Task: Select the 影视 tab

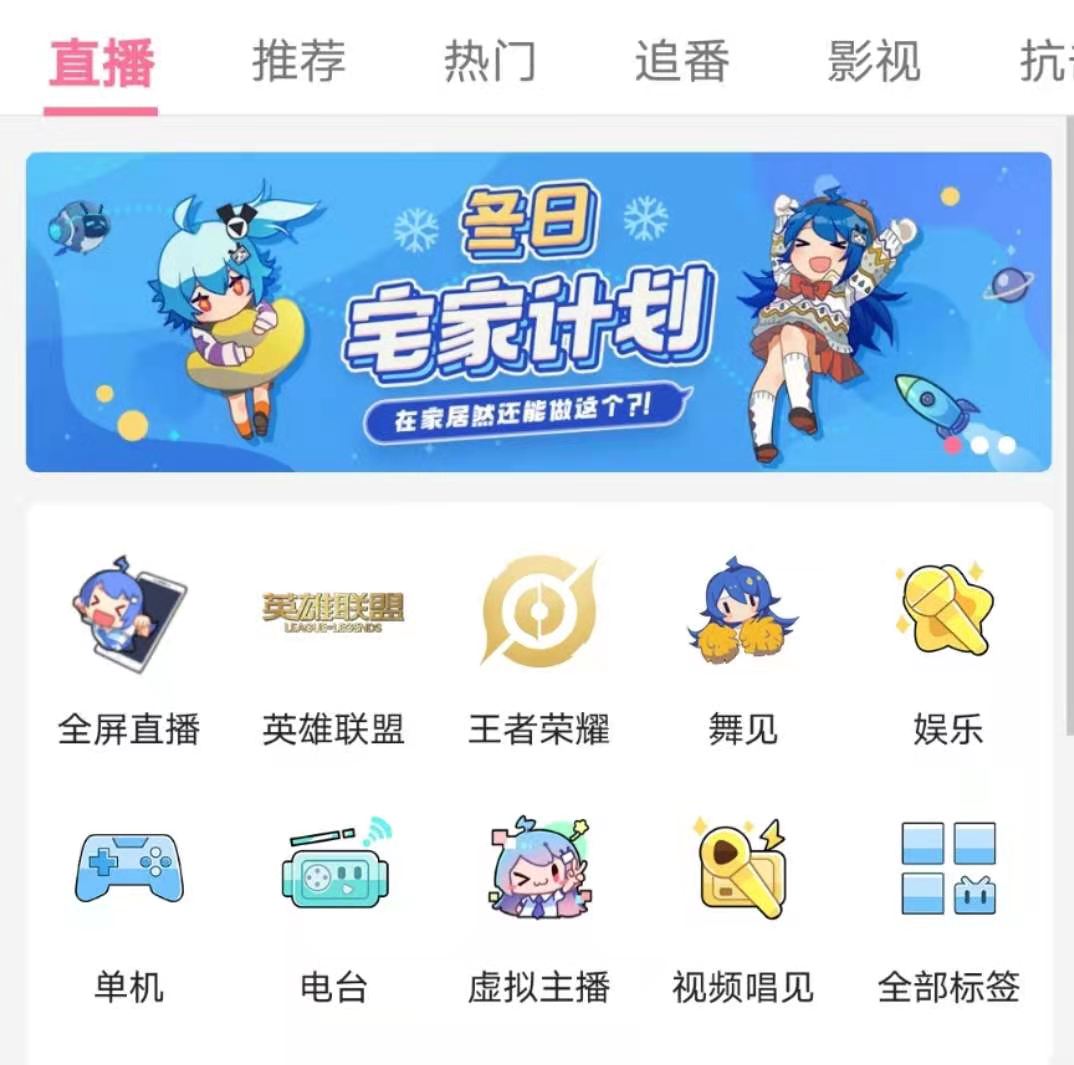Action: click(x=873, y=62)
